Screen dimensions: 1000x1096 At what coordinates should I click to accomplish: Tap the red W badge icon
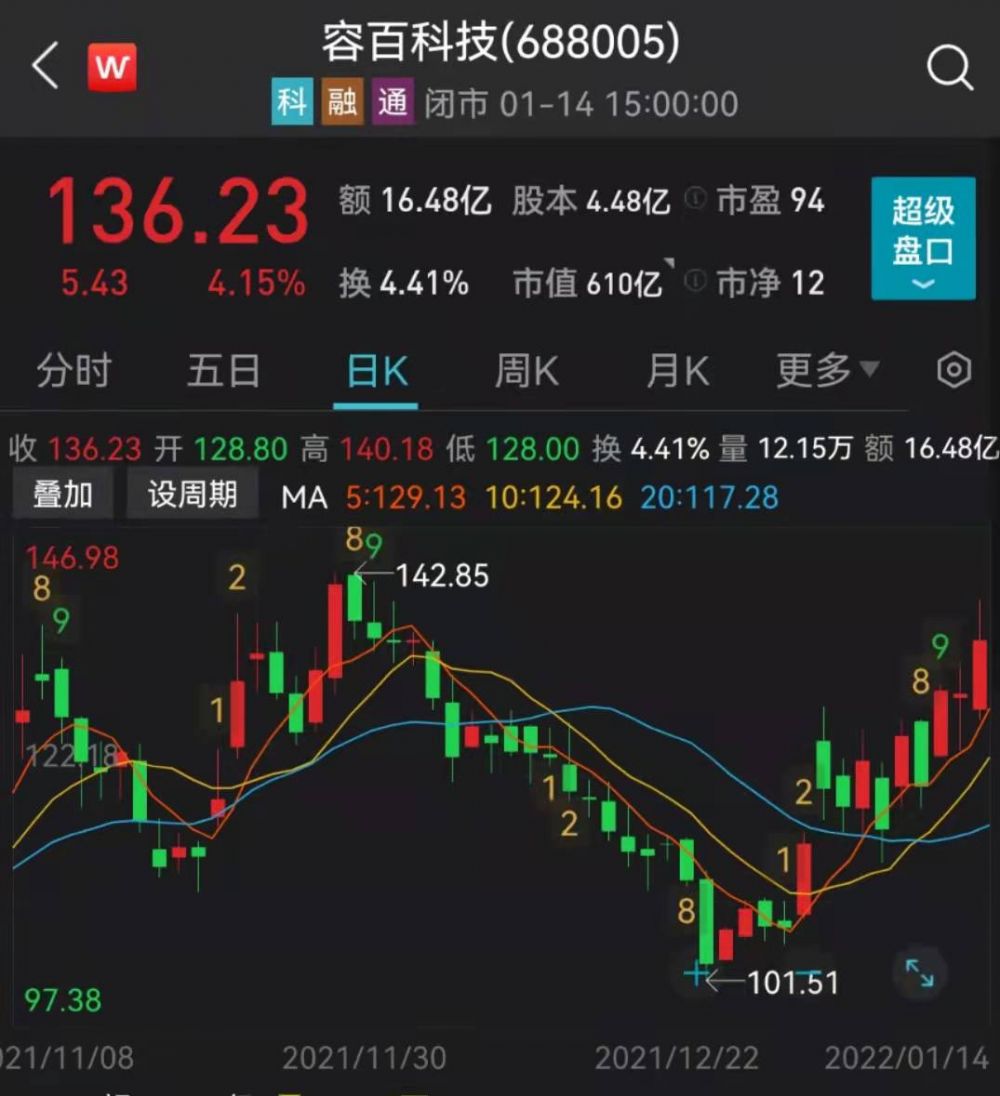(x=112, y=68)
